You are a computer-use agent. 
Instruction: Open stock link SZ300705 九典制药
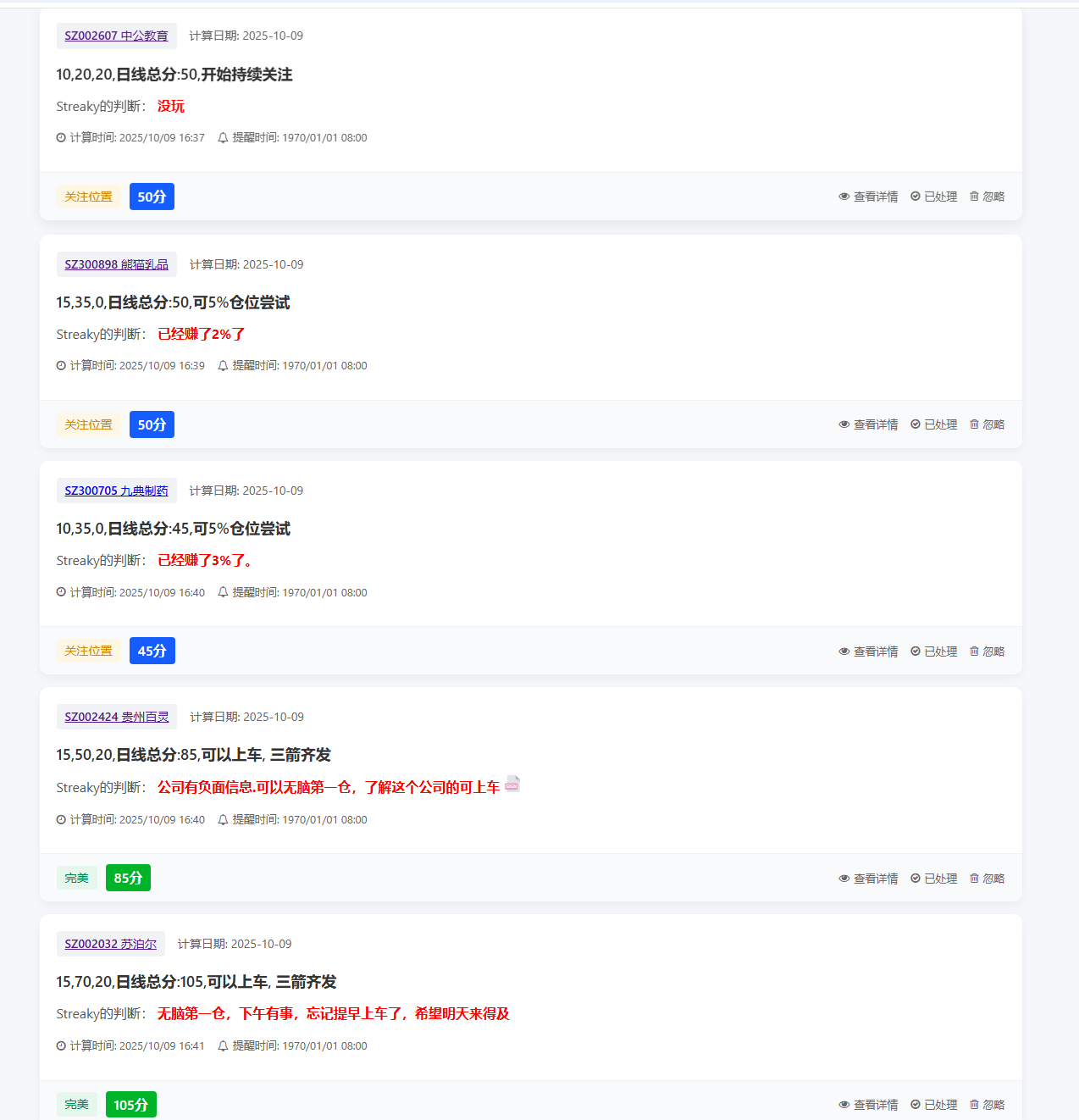116,491
